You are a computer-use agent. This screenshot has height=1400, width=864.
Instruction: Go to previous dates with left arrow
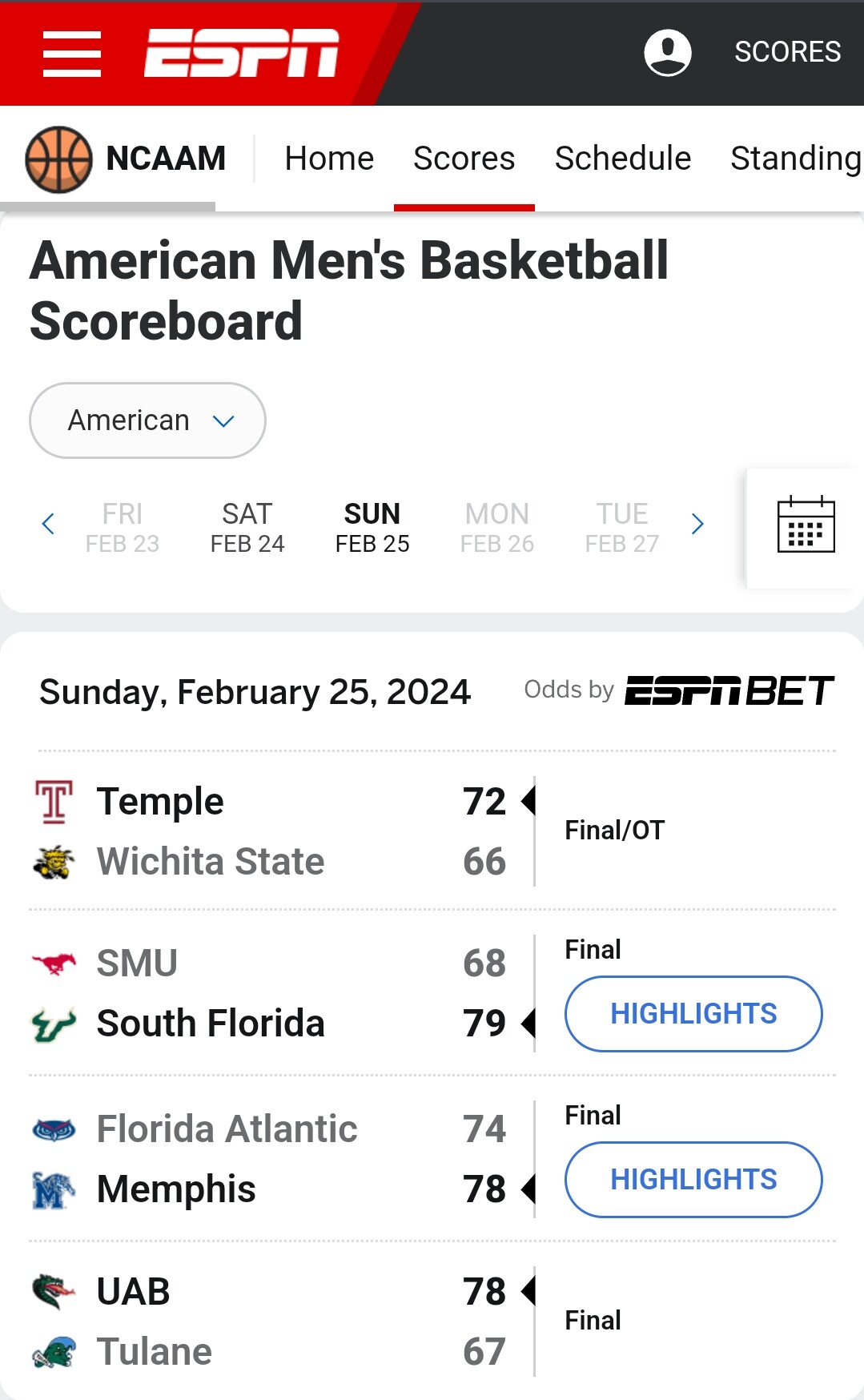[x=48, y=525]
